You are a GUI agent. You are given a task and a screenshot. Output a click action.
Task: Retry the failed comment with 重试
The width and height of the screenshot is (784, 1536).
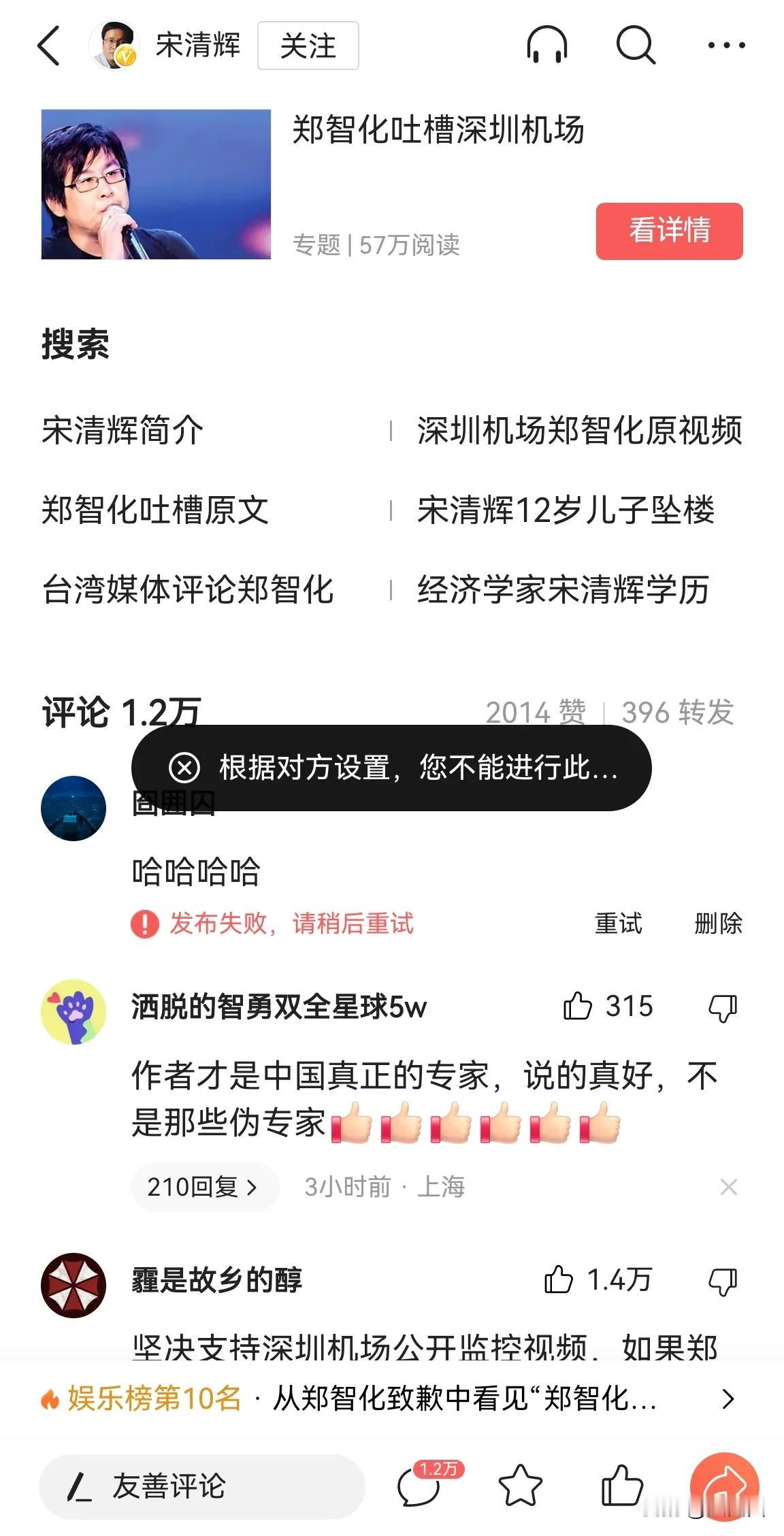tap(618, 924)
